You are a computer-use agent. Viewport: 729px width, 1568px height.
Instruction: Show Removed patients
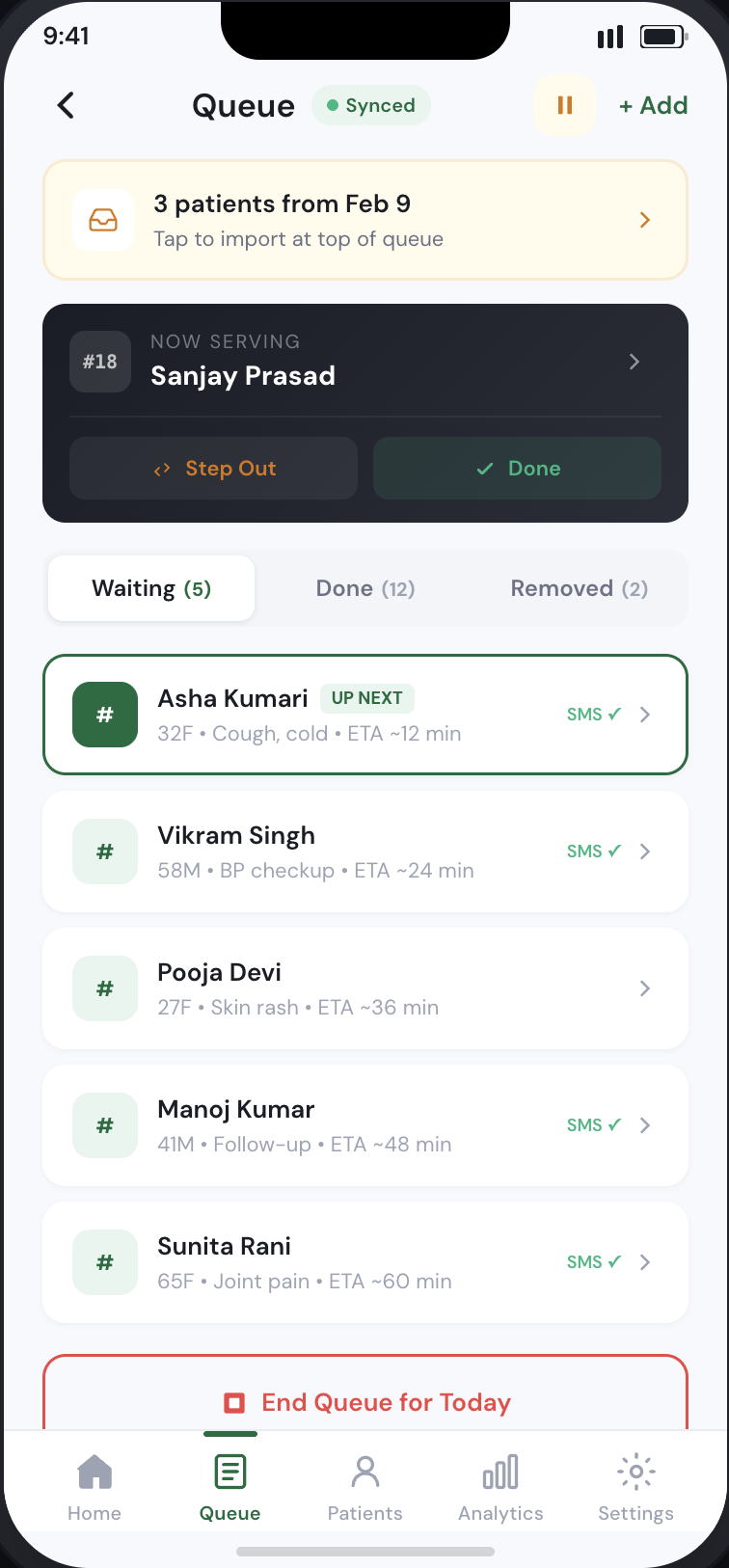579,588
